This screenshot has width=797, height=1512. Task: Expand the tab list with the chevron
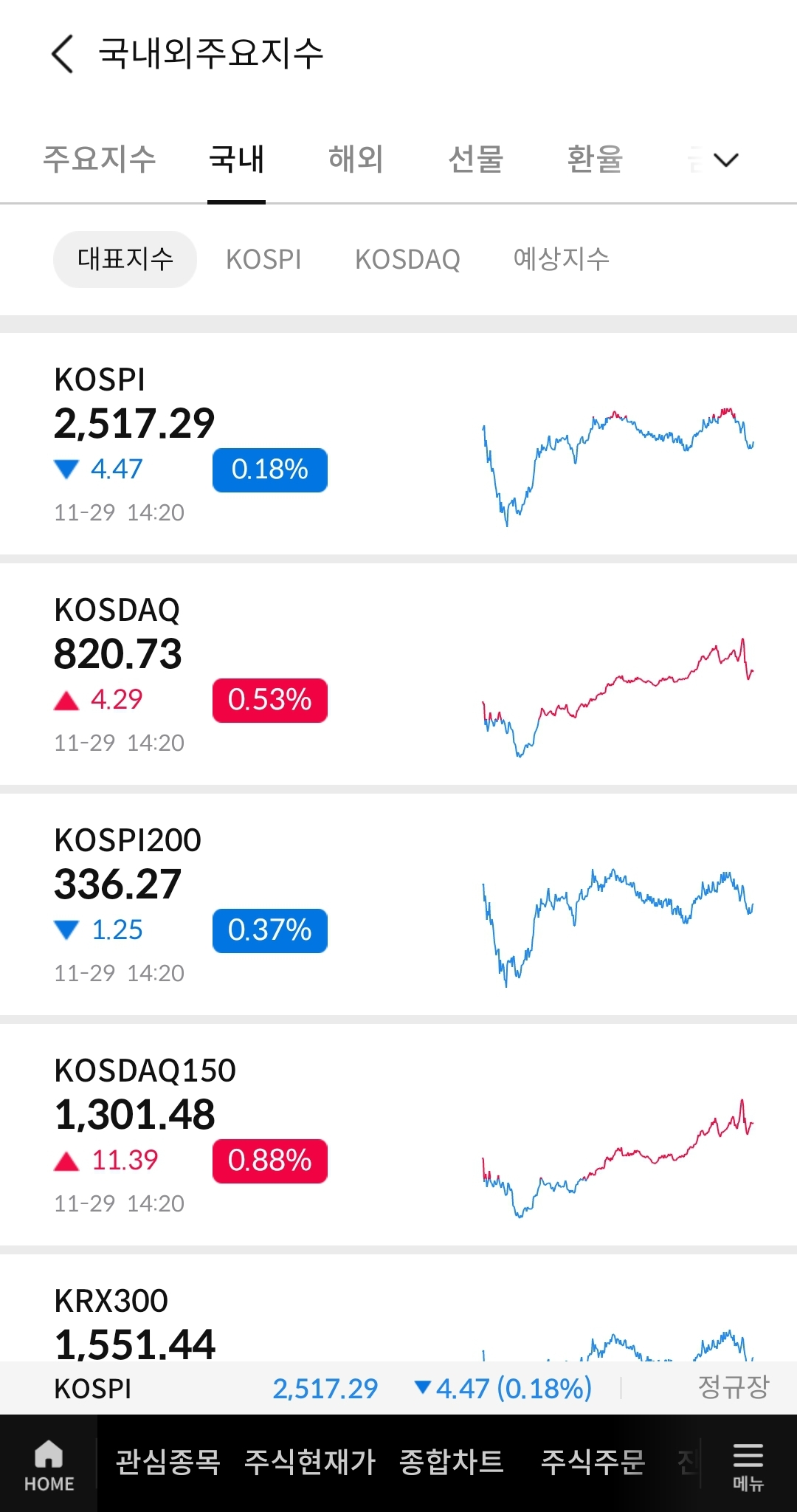(x=726, y=159)
